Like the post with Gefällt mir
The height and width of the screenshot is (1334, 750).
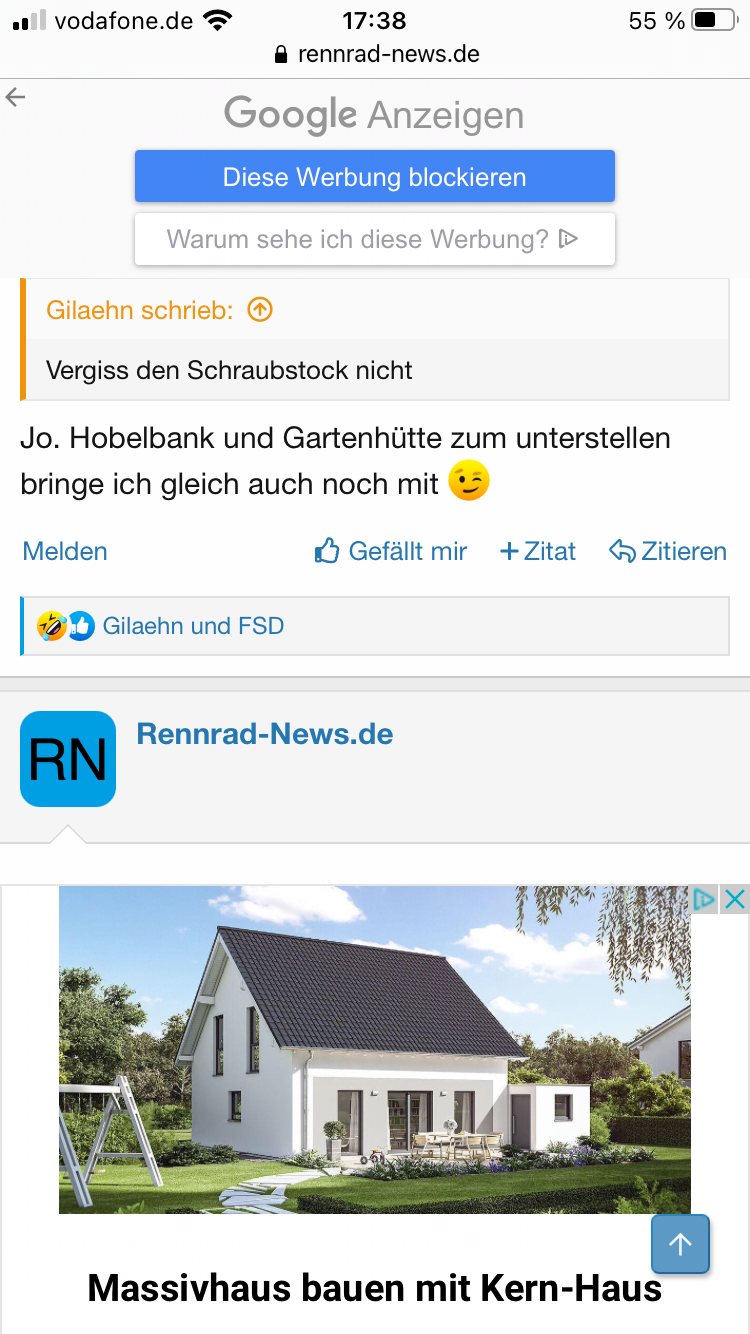[391, 551]
